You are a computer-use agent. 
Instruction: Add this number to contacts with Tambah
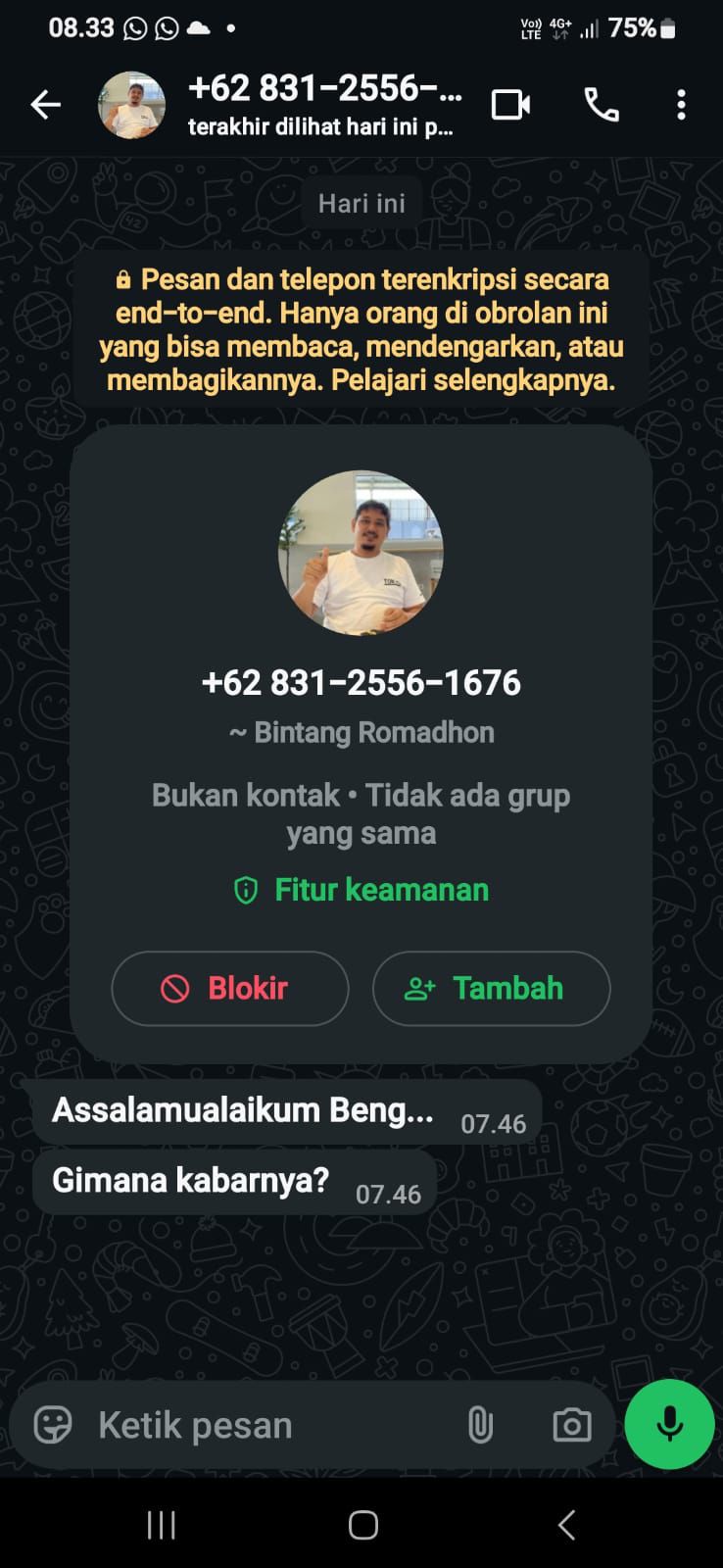[x=491, y=988]
